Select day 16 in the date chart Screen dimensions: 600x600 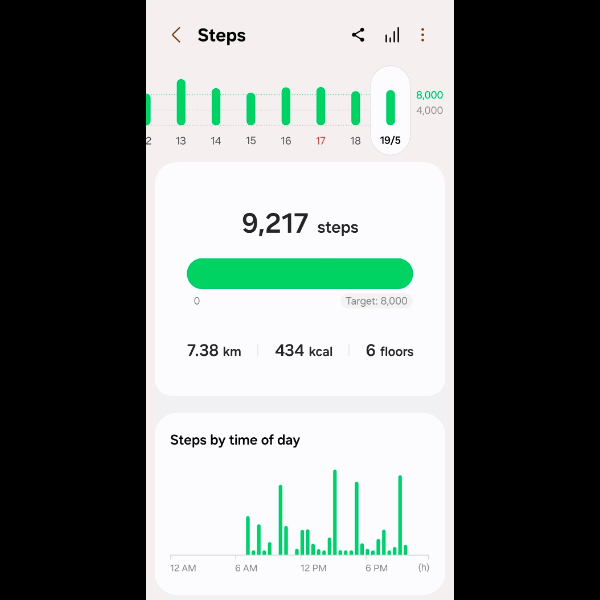point(286,112)
